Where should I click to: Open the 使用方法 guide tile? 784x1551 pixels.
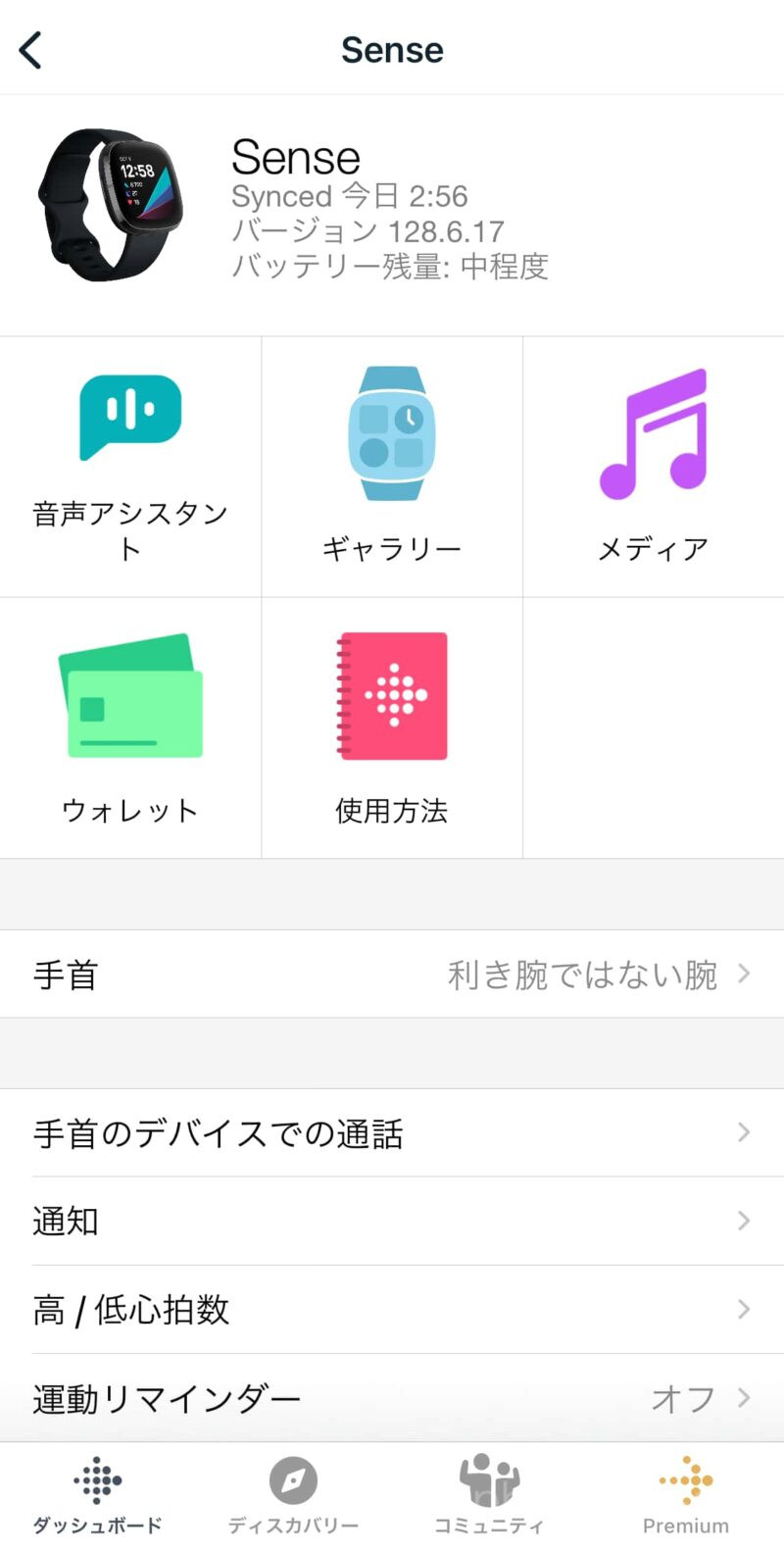click(392, 727)
